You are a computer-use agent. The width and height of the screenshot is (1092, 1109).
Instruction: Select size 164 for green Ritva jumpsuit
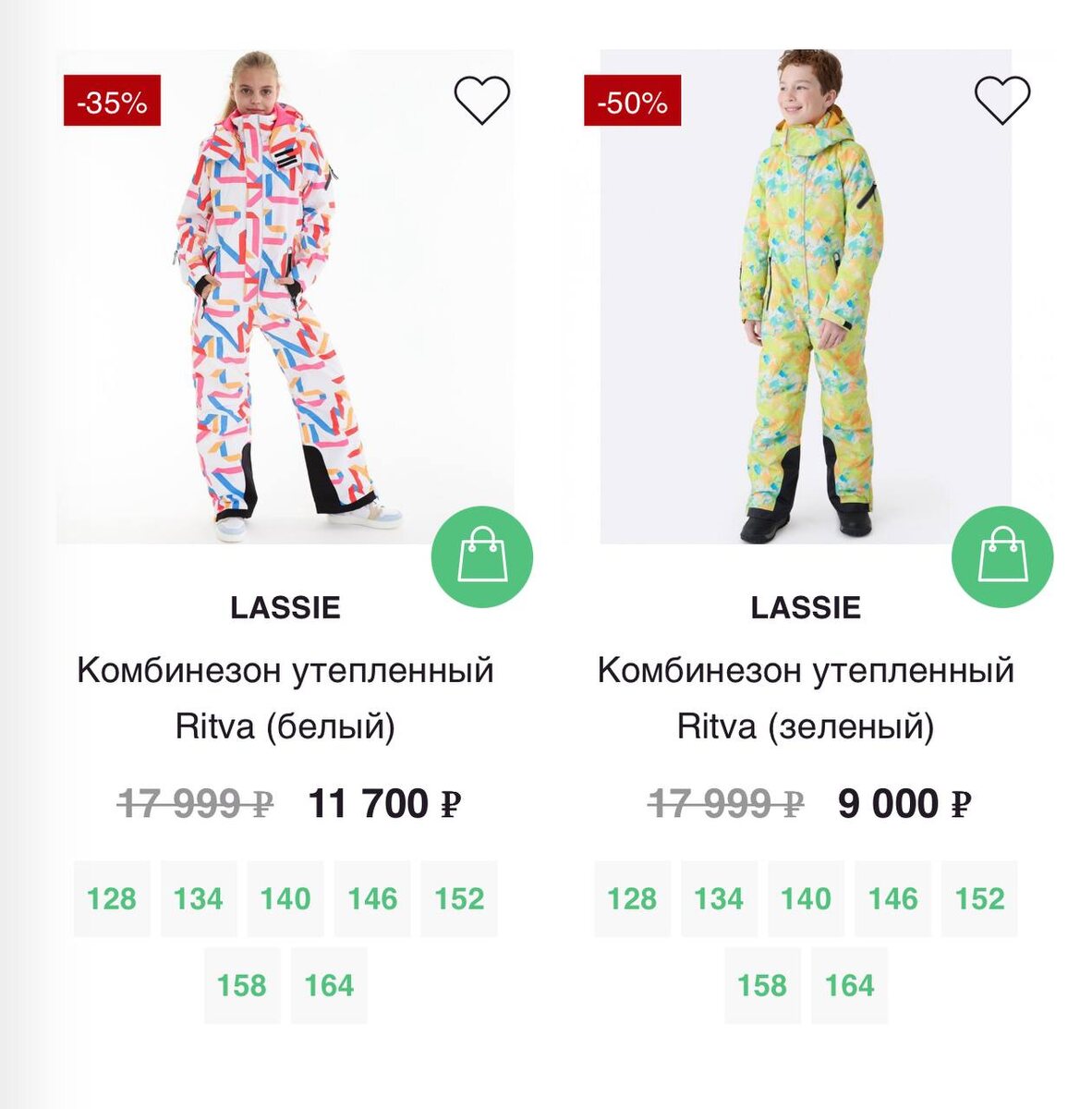[x=849, y=985]
